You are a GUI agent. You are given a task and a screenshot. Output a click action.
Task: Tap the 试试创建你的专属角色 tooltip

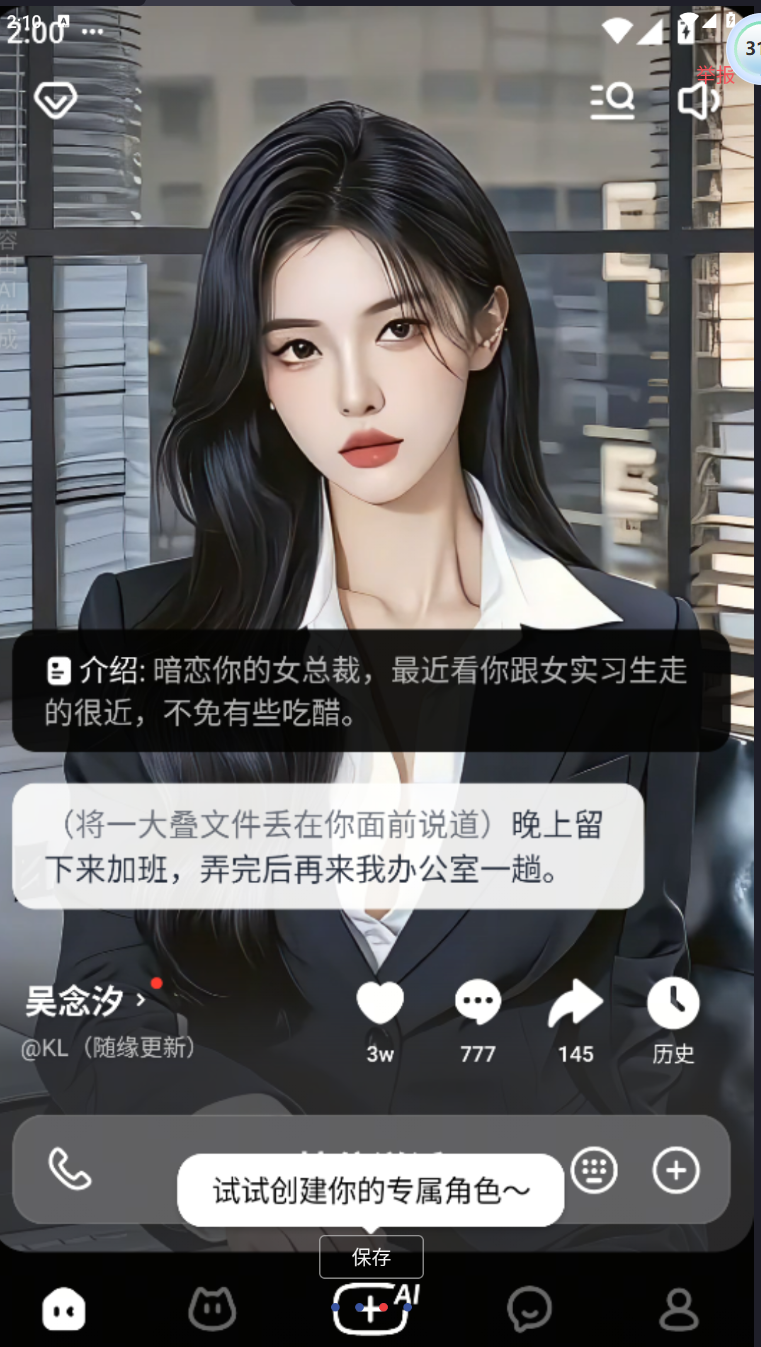tap(371, 1190)
